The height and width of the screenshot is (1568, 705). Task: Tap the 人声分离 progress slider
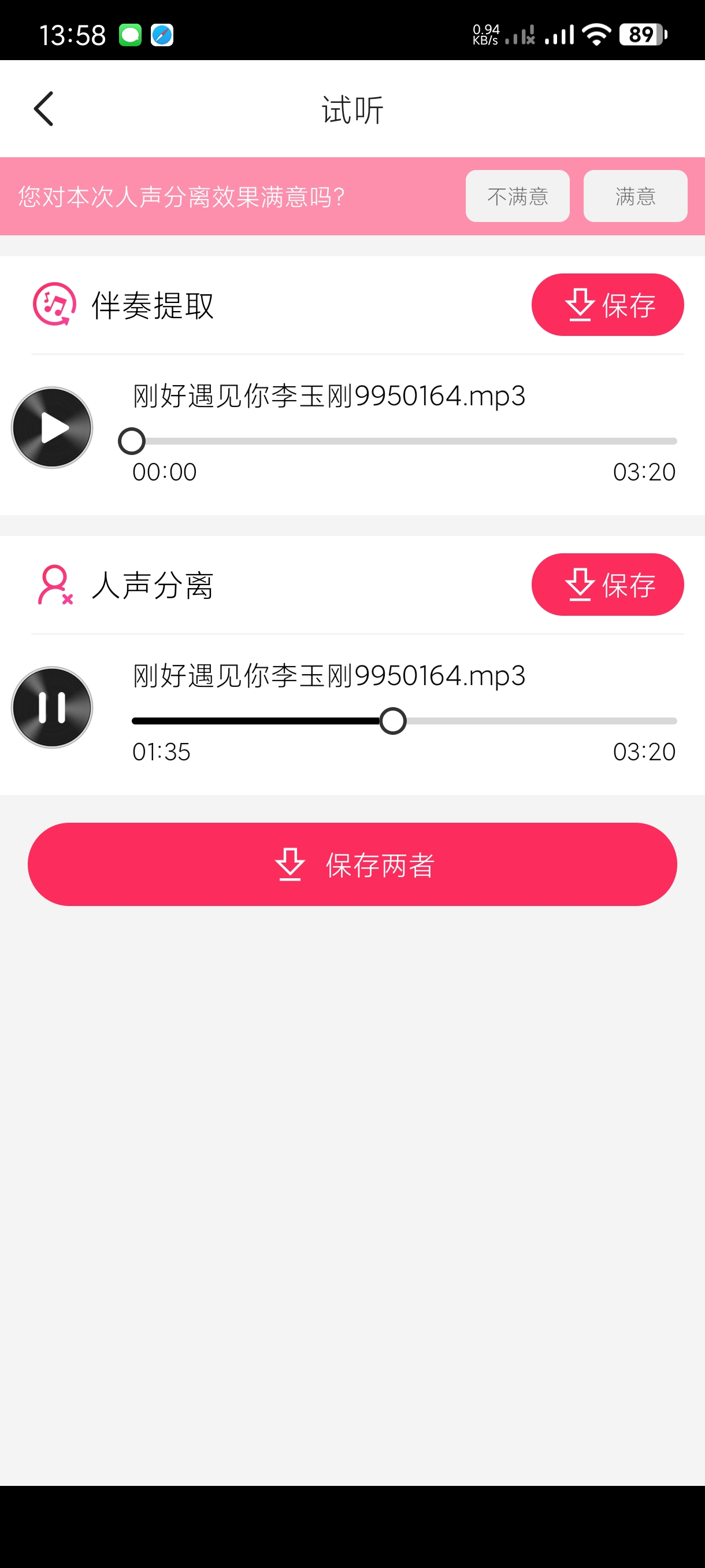[x=404, y=722]
